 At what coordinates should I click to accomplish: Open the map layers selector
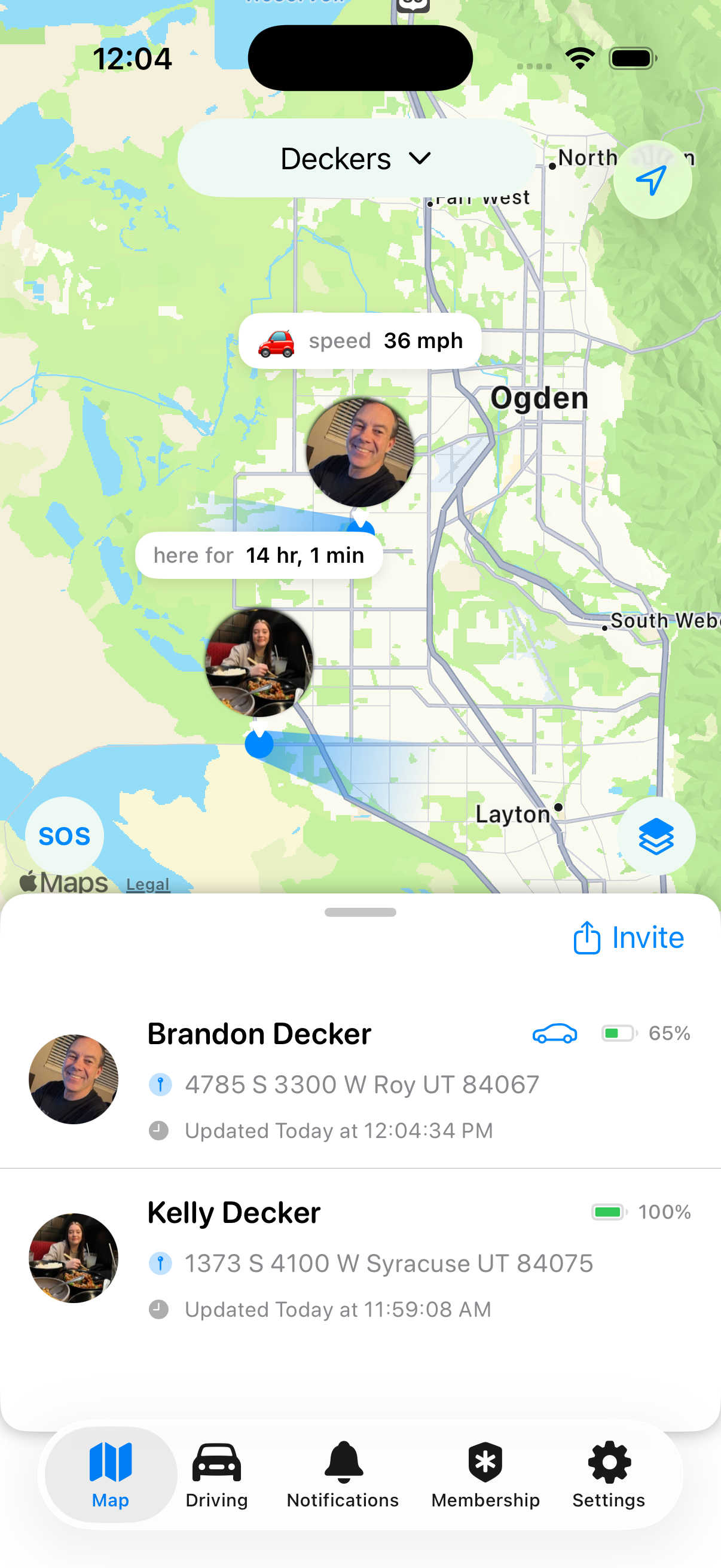656,837
